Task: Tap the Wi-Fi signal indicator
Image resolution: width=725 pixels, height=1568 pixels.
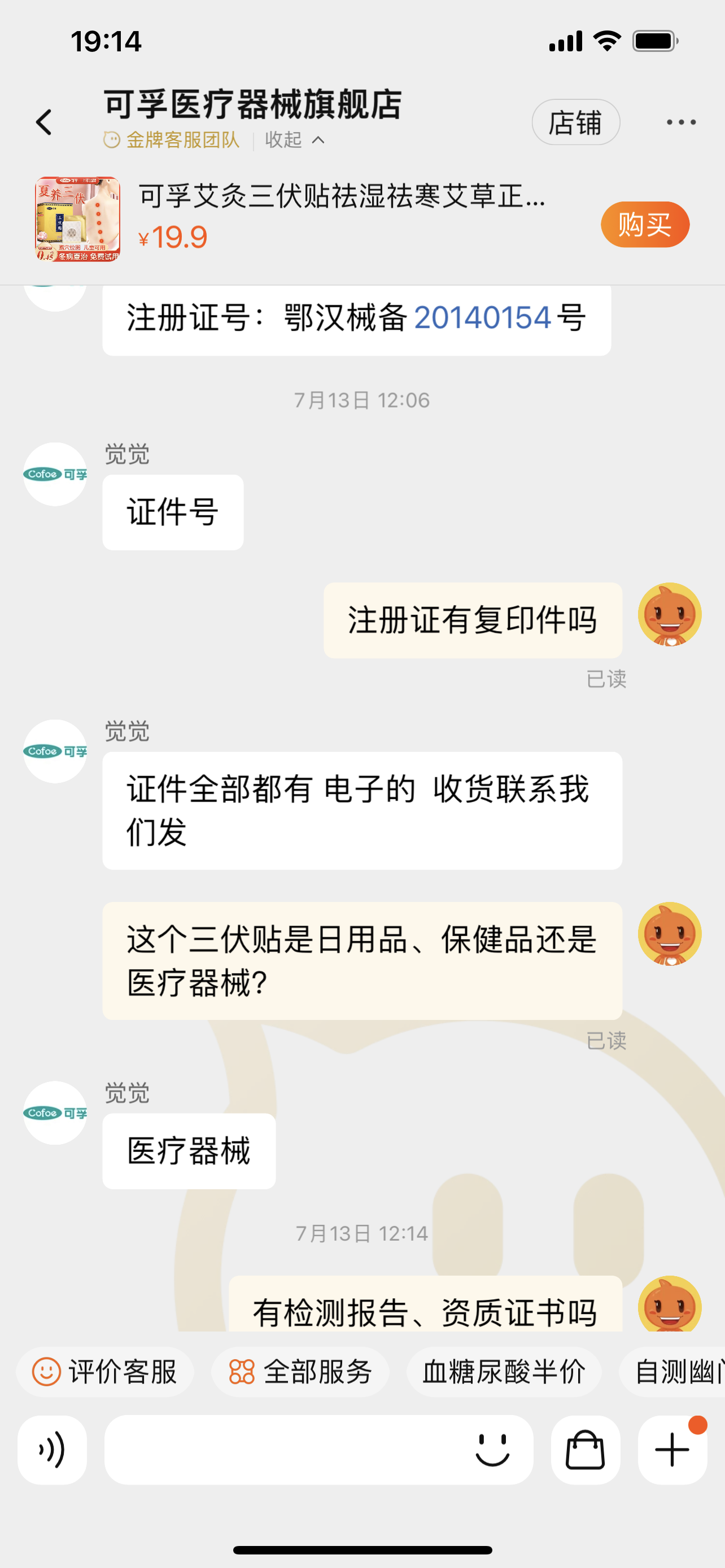Action: point(606,40)
